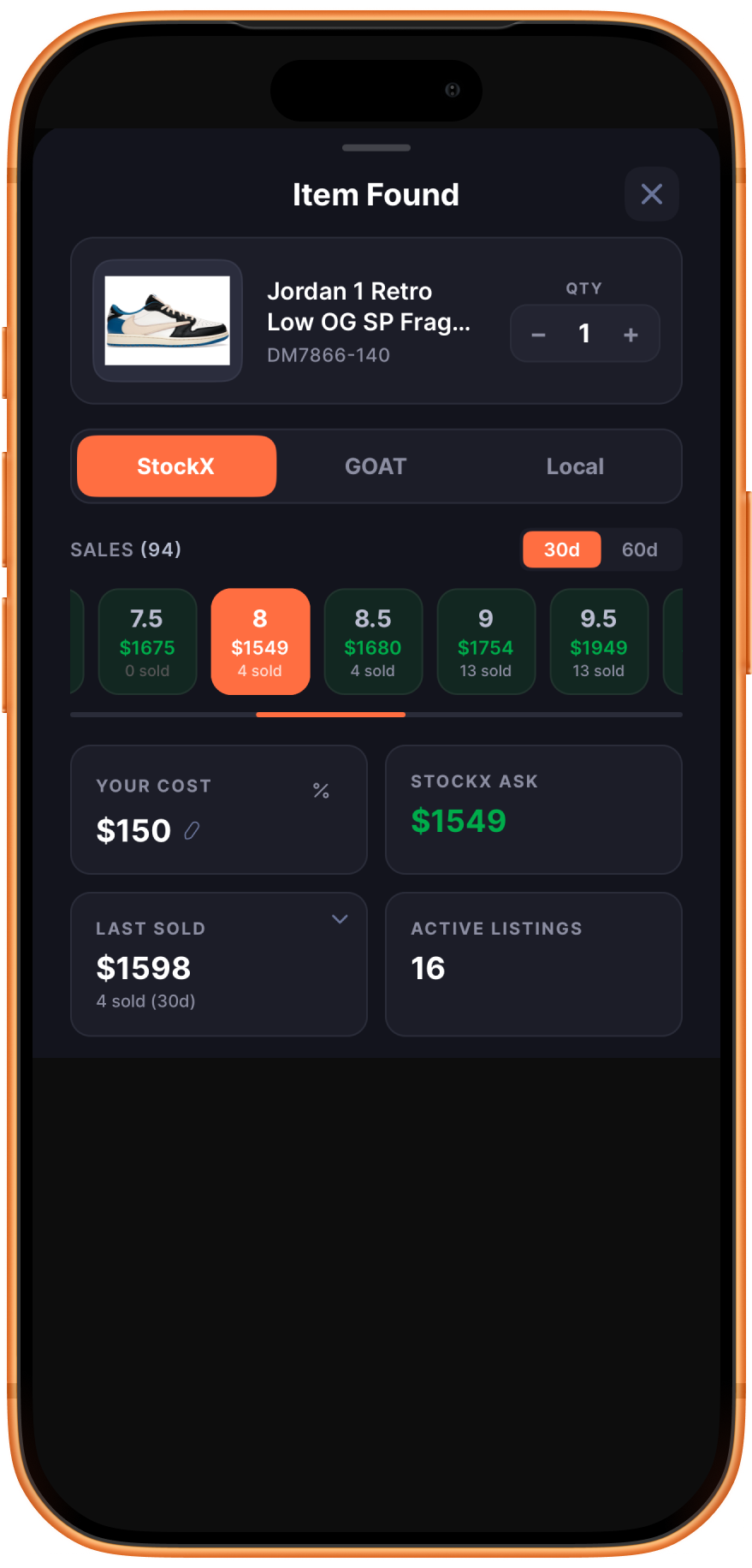Pick size 8.5 at $1680
Viewport: 752px width, 1568px height.
373,642
